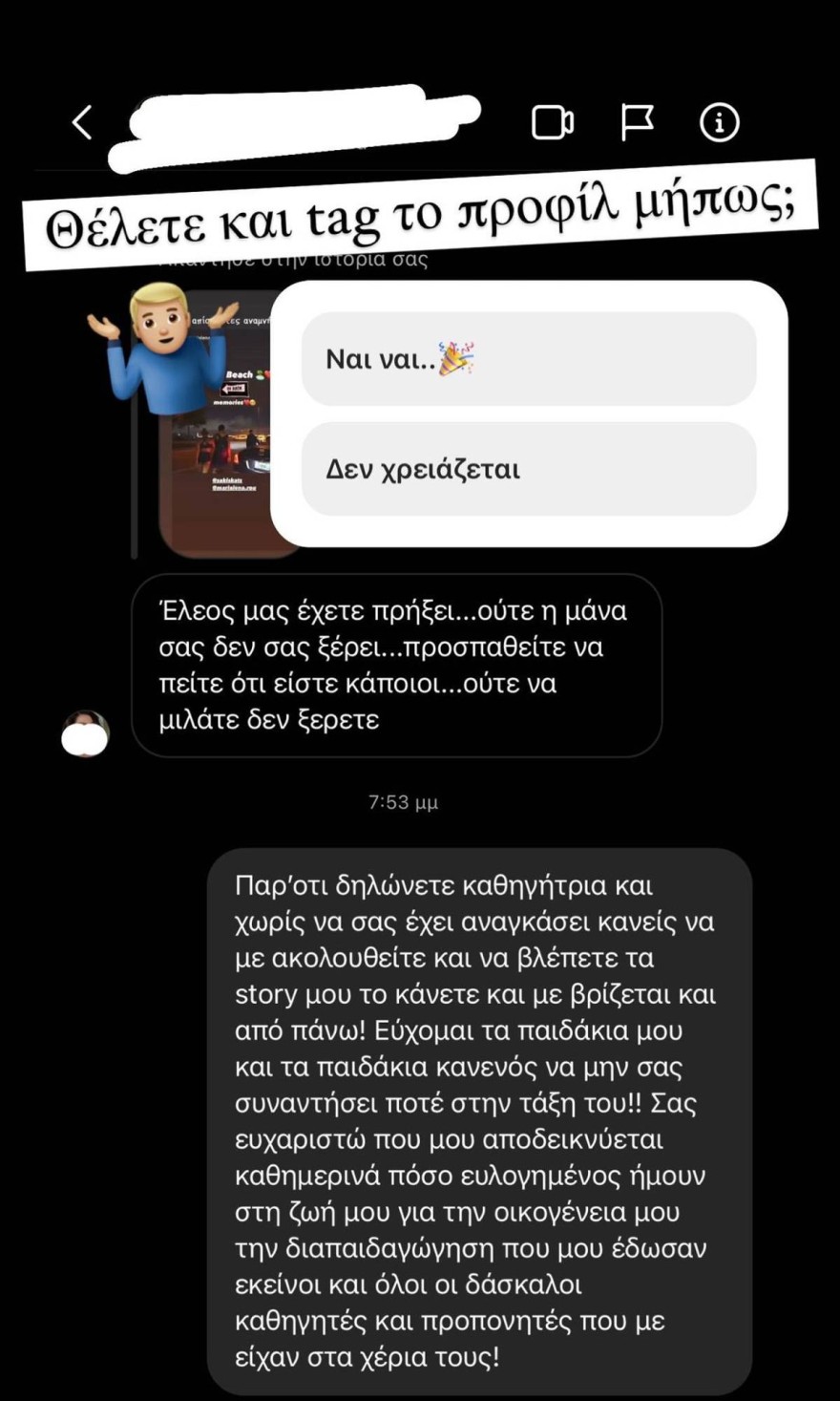Select the top navigation bar of the conversation

pos(420,121)
